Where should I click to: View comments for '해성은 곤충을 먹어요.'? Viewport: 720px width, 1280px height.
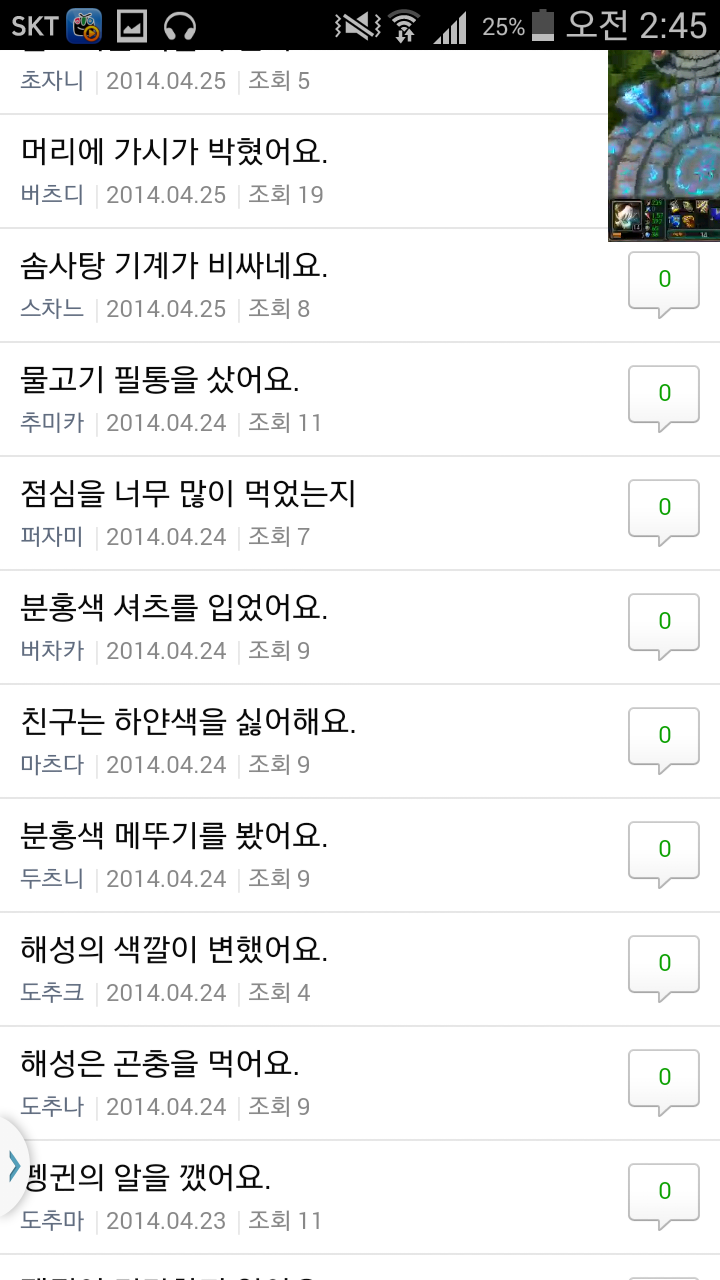click(664, 1080)
